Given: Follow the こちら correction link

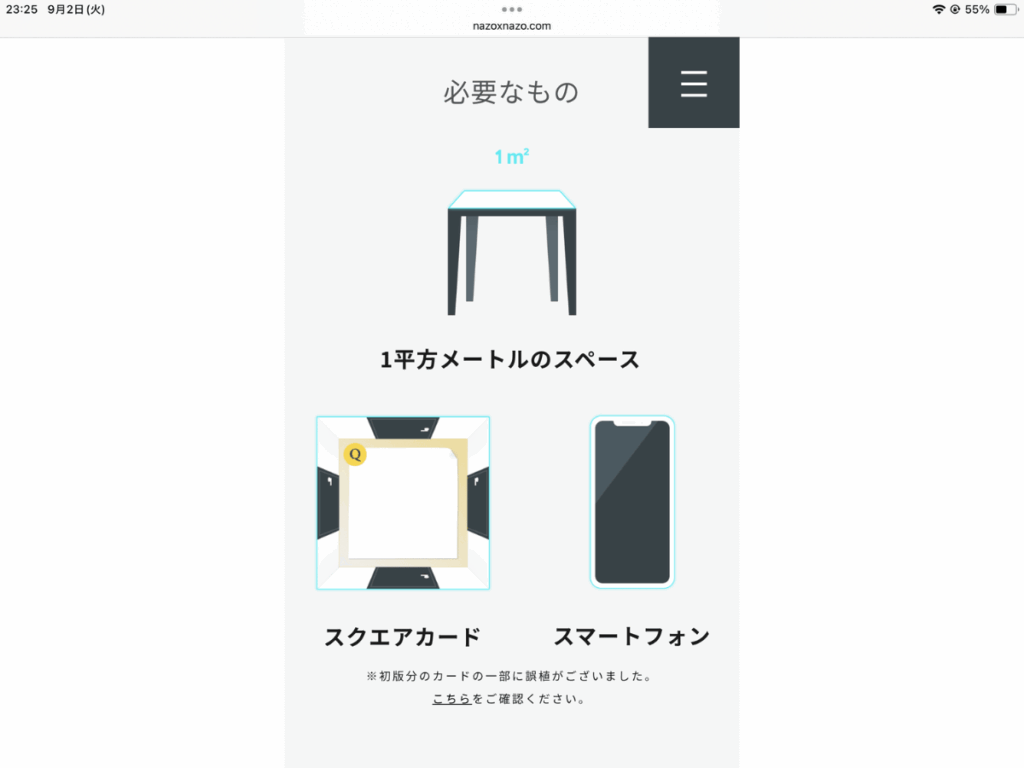Looking at the screenshot, I should [x=452, y=699].
